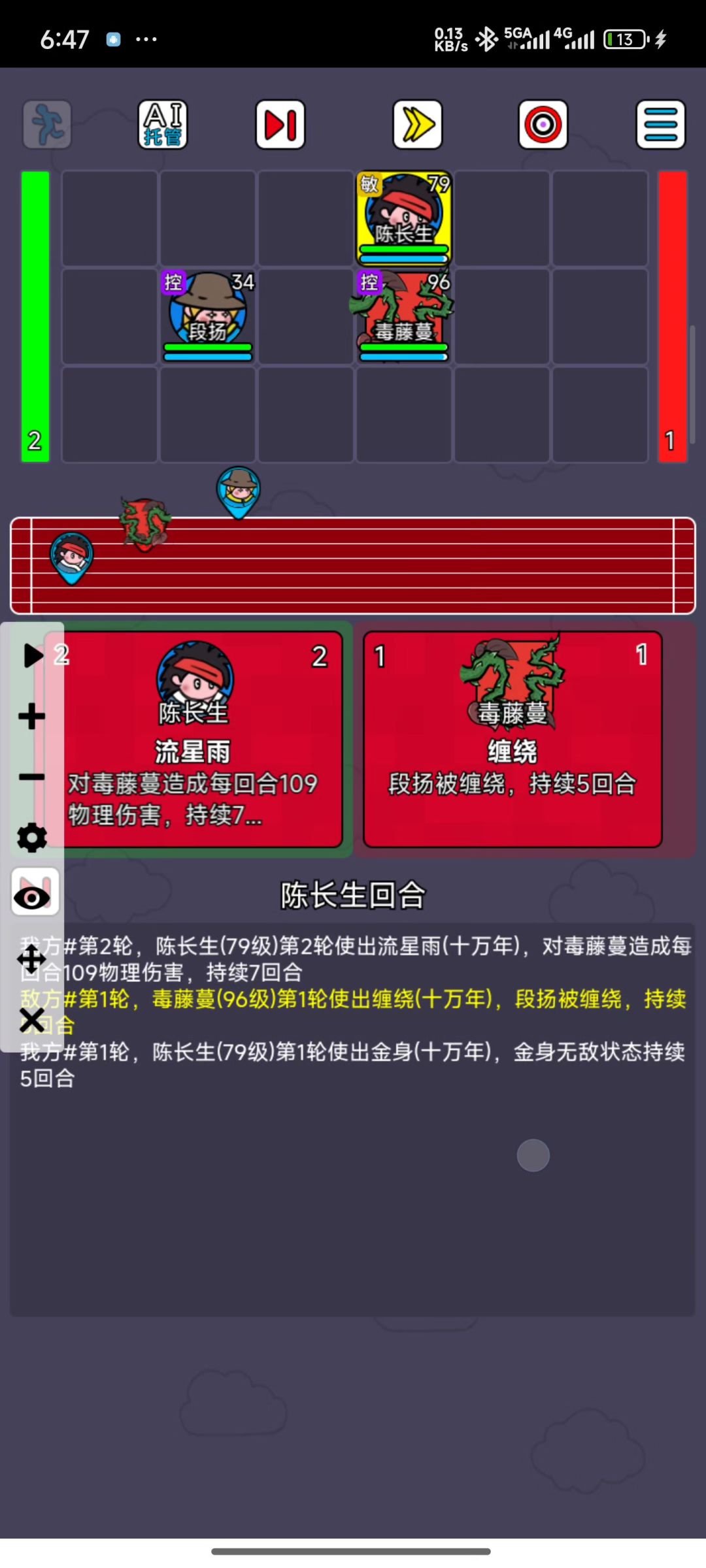The image size is (706, 1568).
Task: Speed up battle with fast-forward arrows
Action: (418, 124)
